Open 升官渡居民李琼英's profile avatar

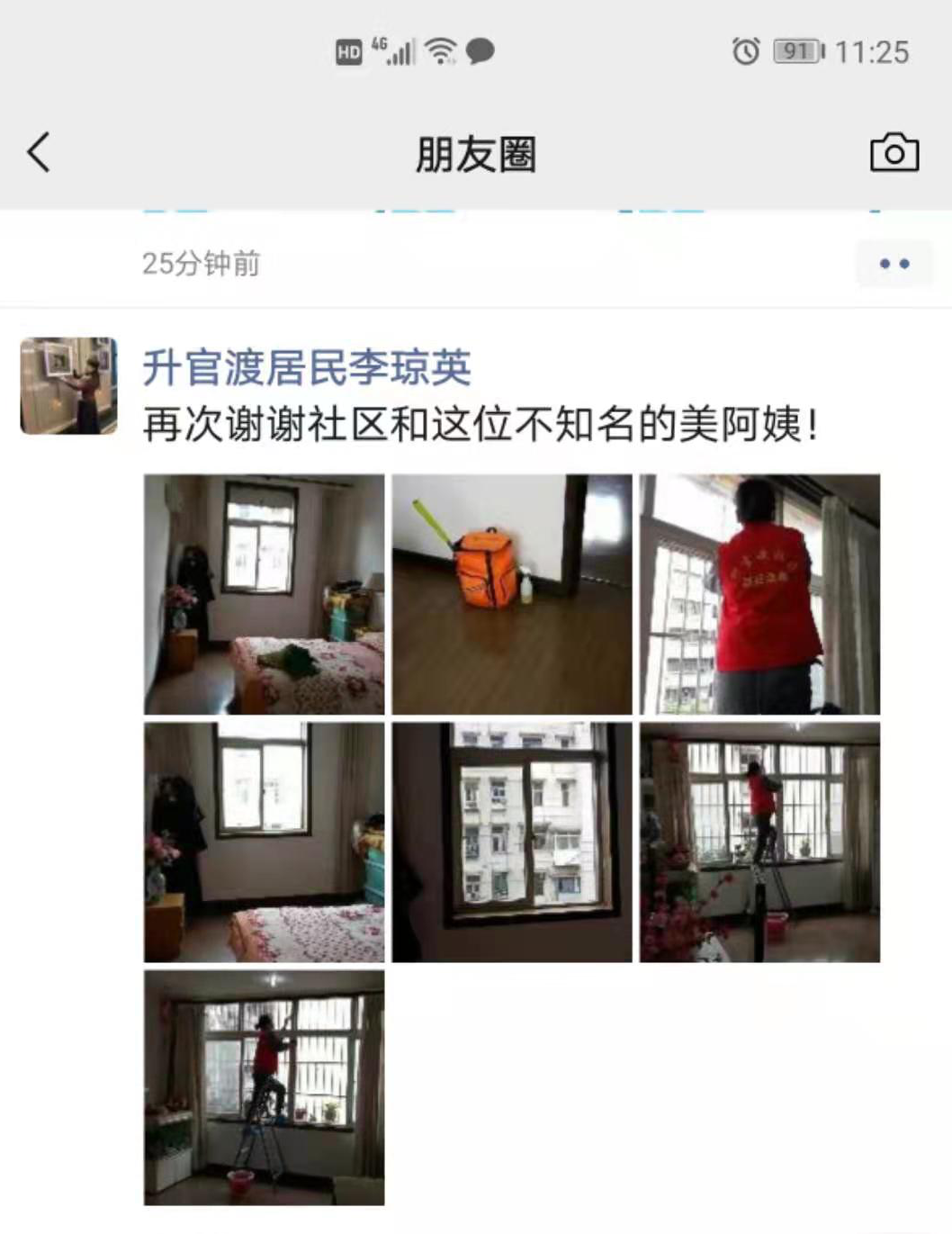click(68, 386)
